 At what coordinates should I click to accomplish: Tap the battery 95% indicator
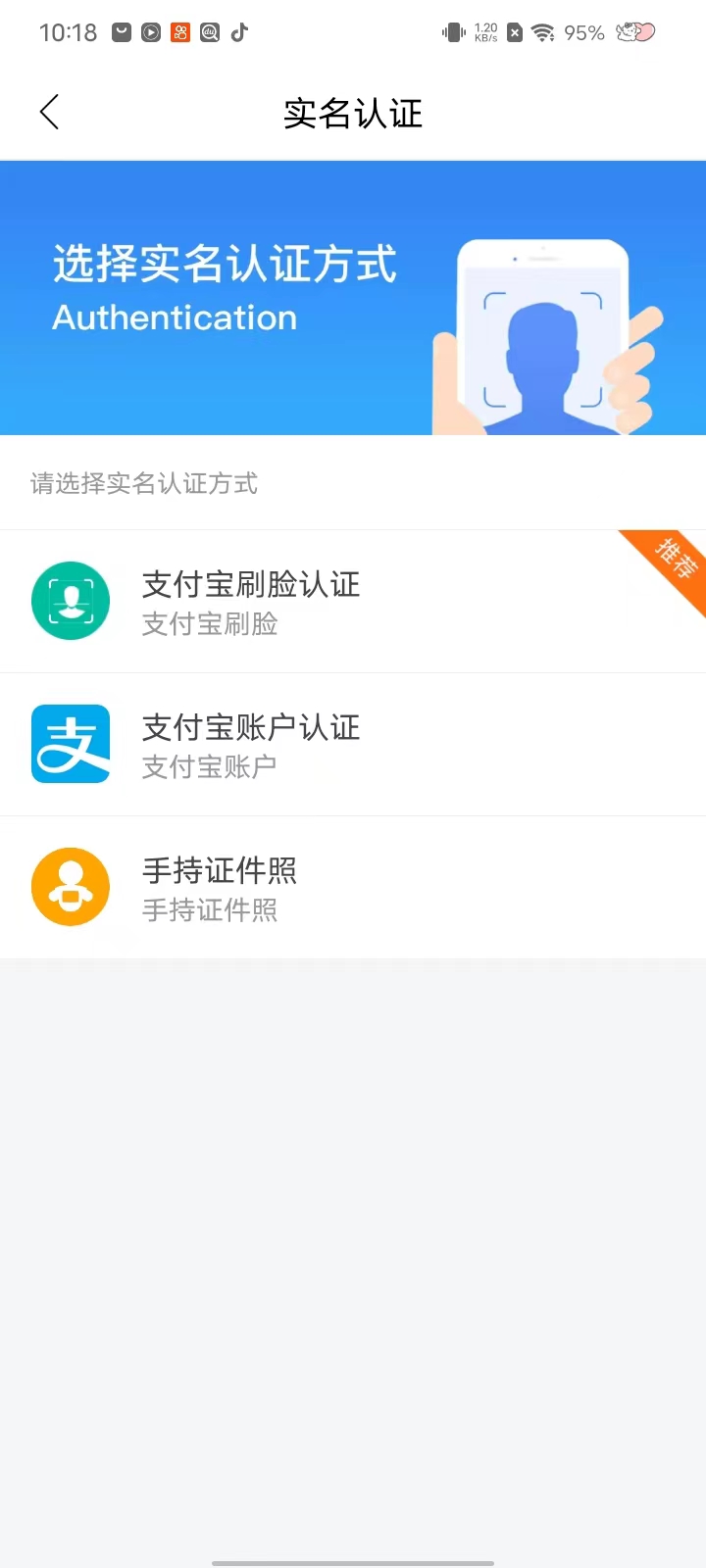[x=582, y=32]
